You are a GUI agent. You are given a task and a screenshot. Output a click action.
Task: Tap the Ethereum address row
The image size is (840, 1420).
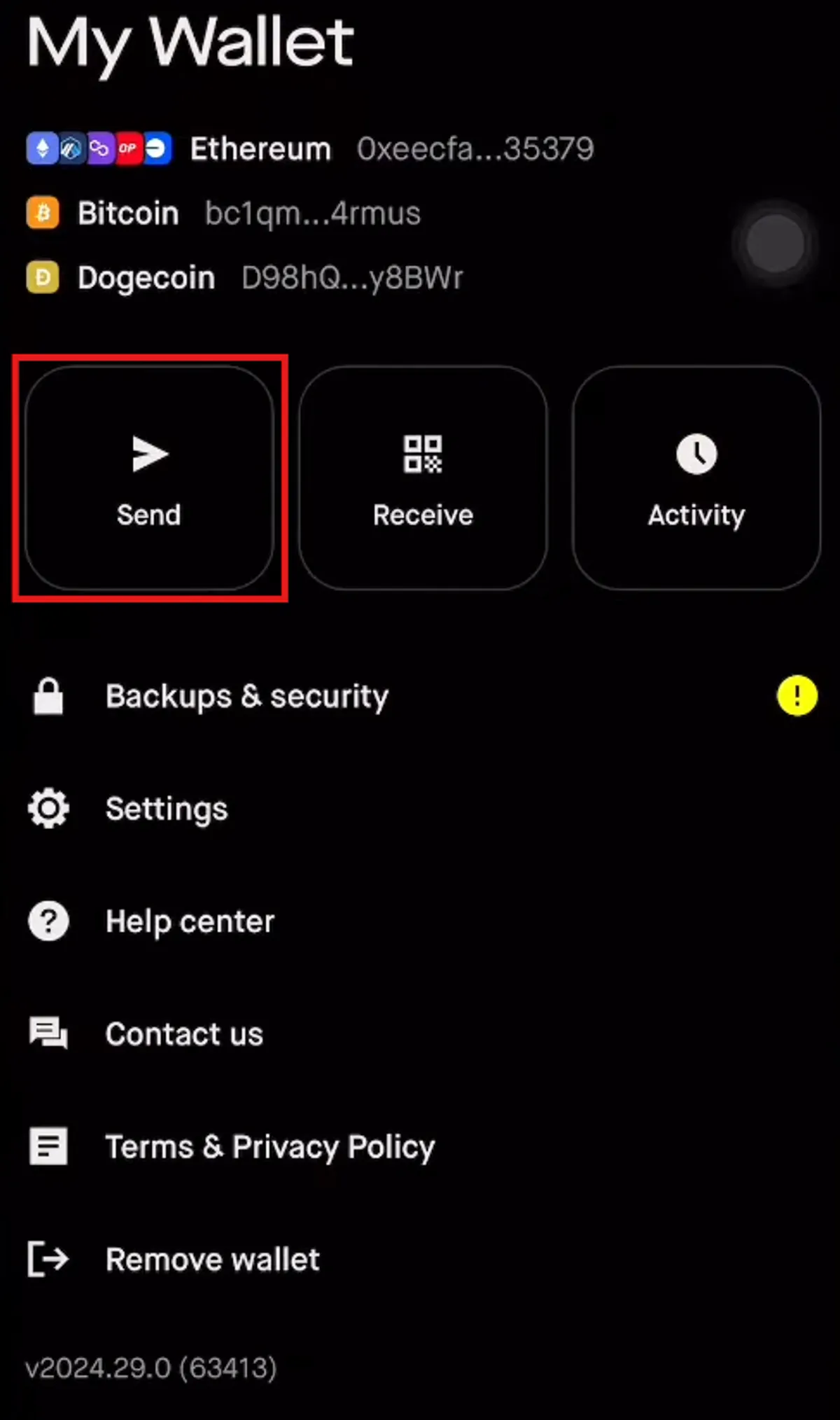click(310, 149)
